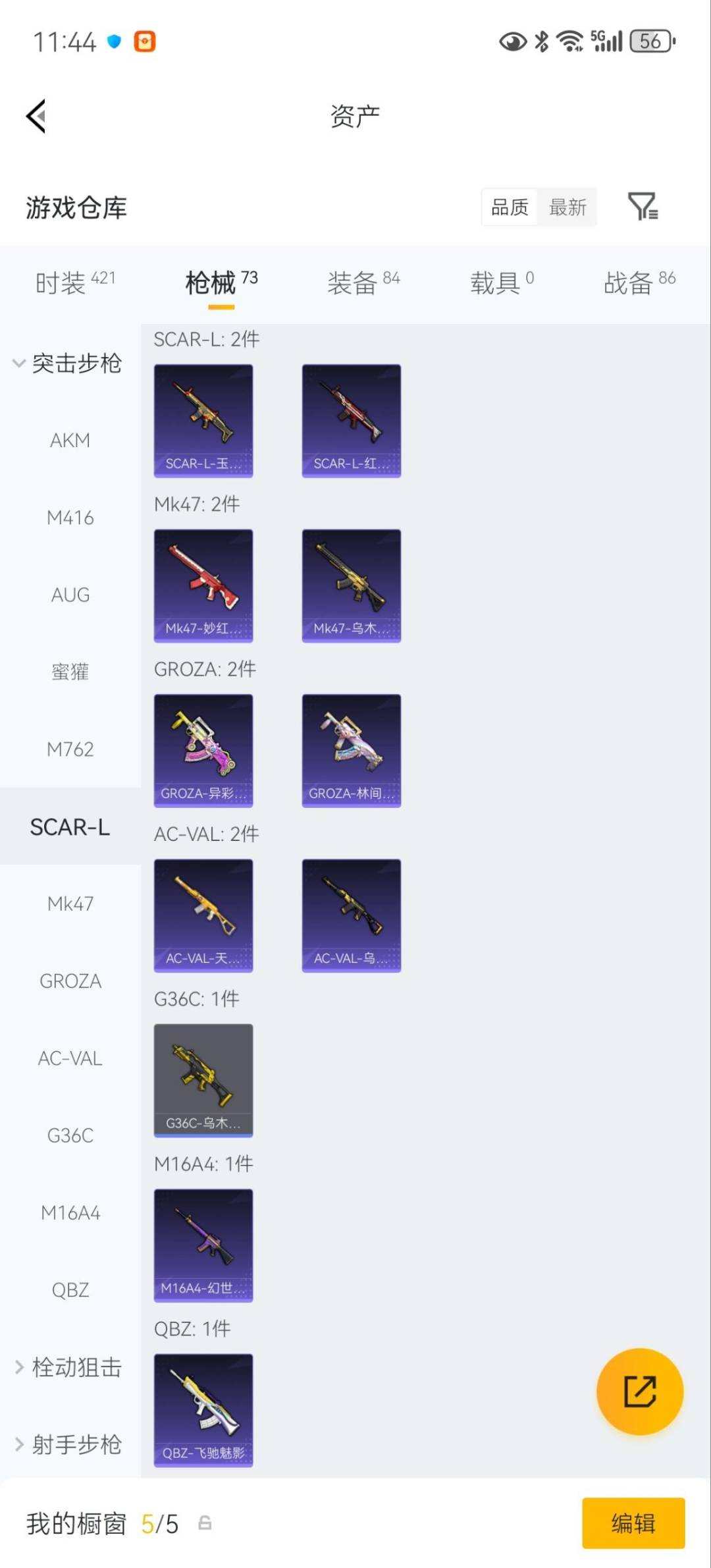View the GROZA-林间 skin tile
The image size is (711, 1568).
click(351, 751)
